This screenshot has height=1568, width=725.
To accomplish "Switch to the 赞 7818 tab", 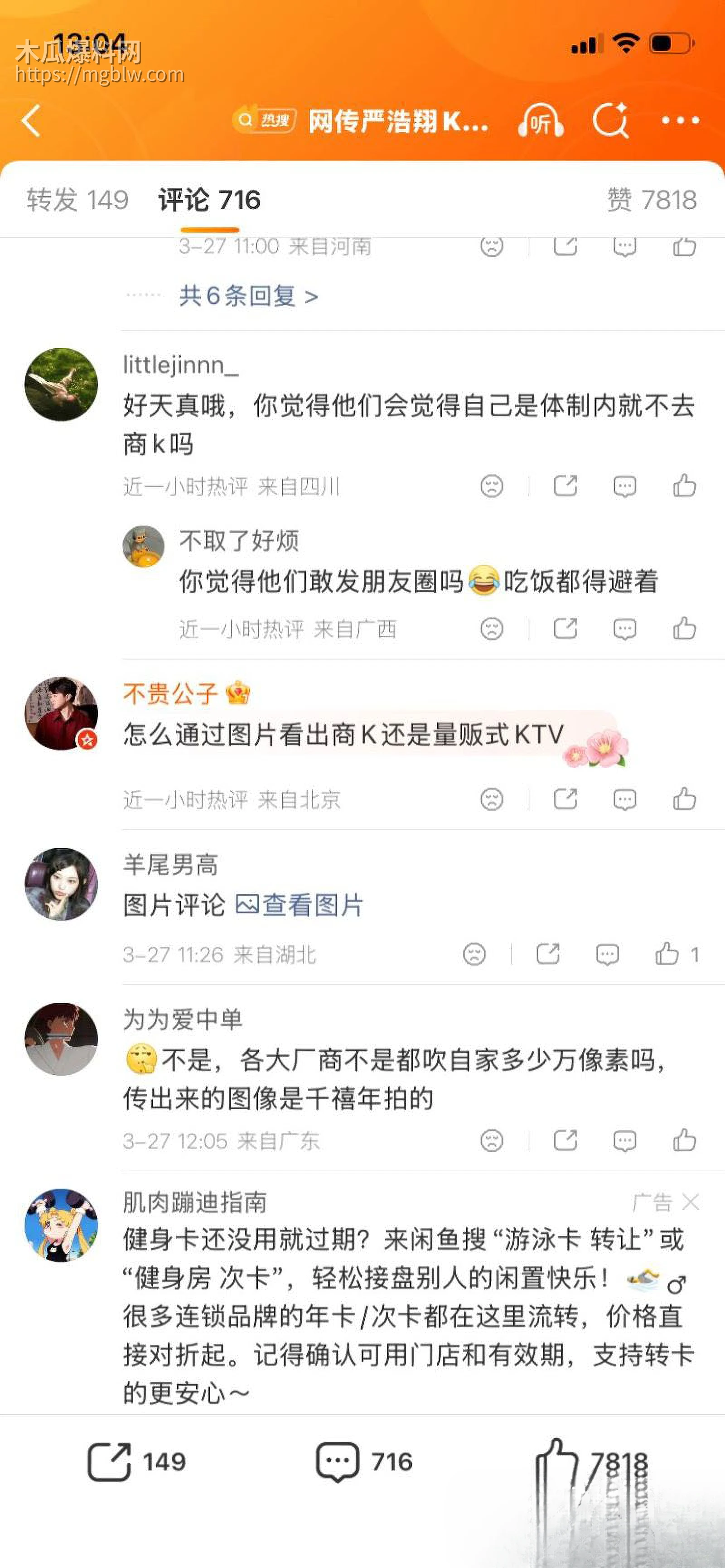I will click(650, 198).
